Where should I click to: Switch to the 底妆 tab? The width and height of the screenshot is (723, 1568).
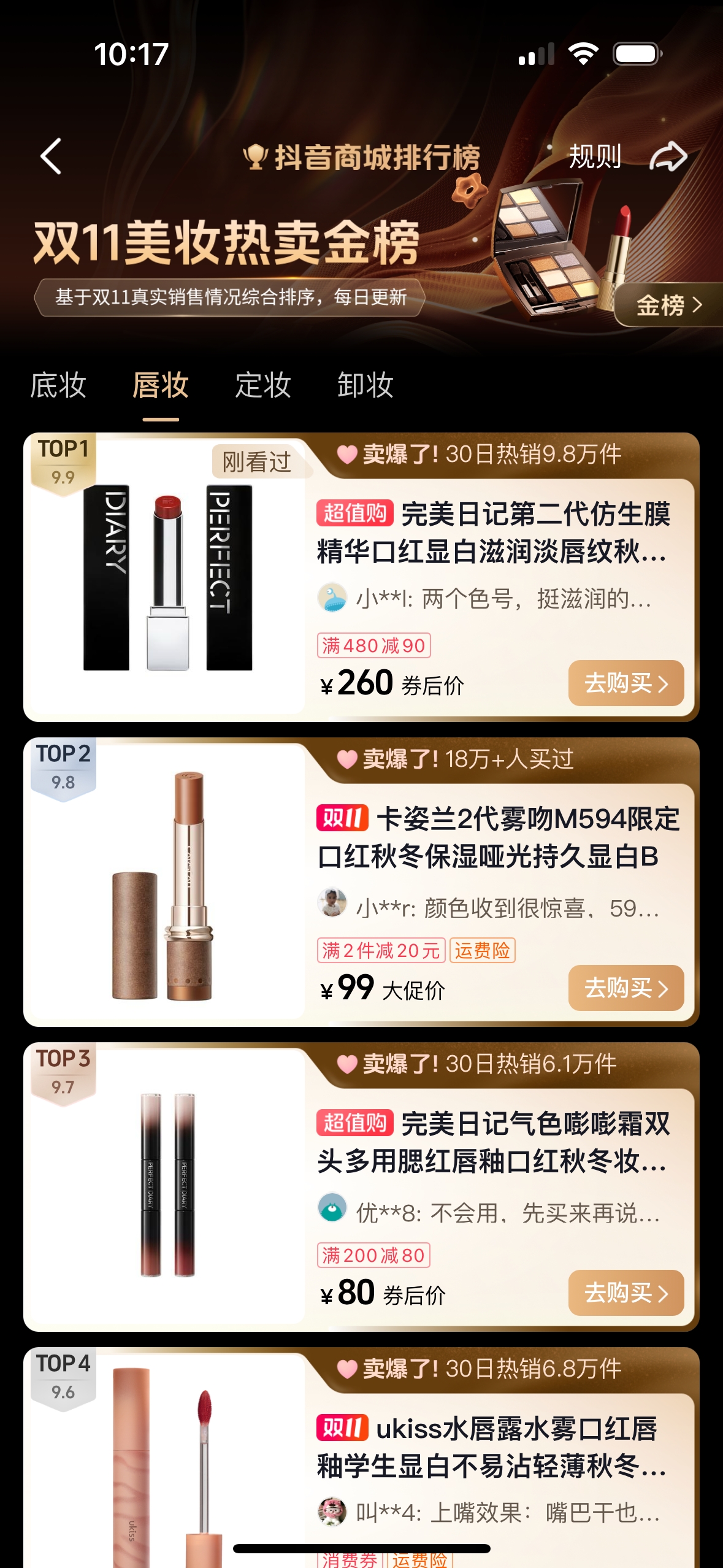(58, 386)
